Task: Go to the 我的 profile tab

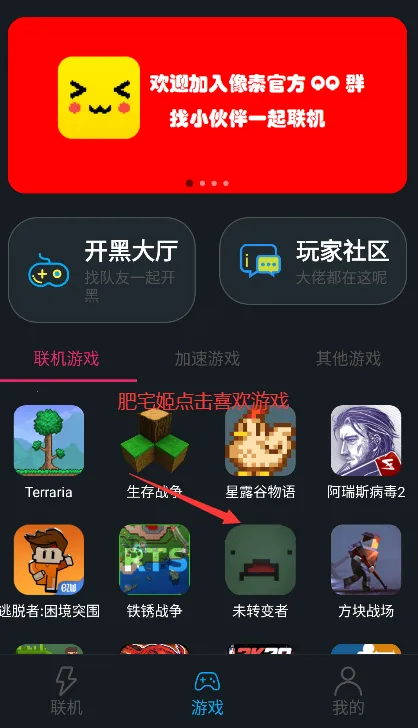Action: [x=348, y=691]
